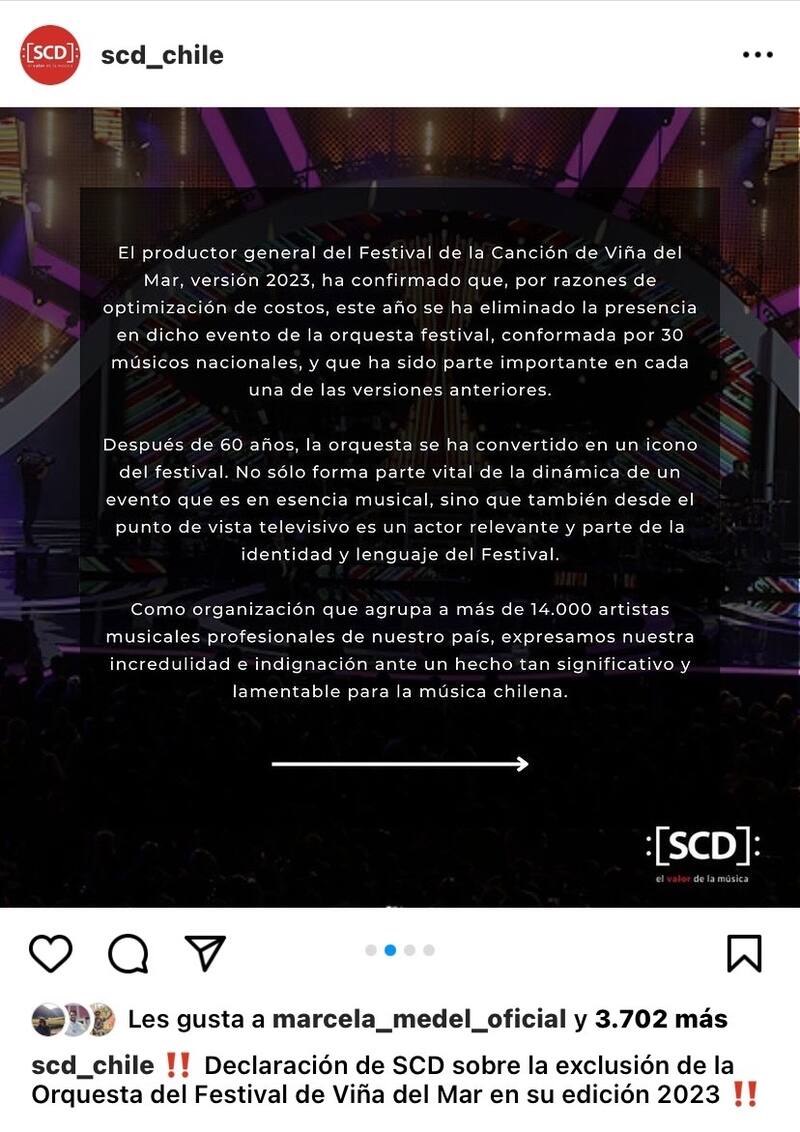
Task: Save this post with the bookmark icon
Action: [744, 953]
